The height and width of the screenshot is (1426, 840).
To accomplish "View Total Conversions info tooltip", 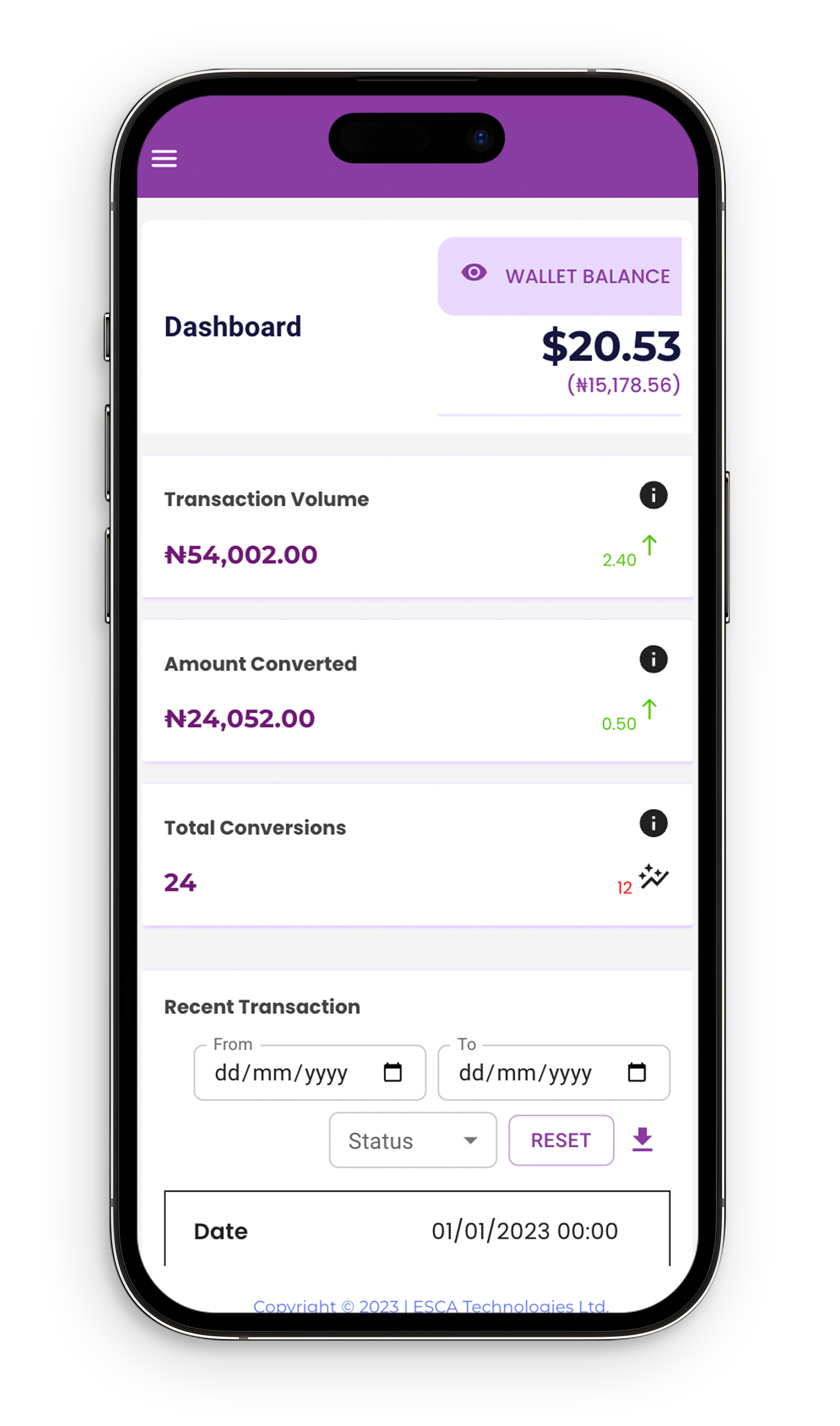I will 653,823.
